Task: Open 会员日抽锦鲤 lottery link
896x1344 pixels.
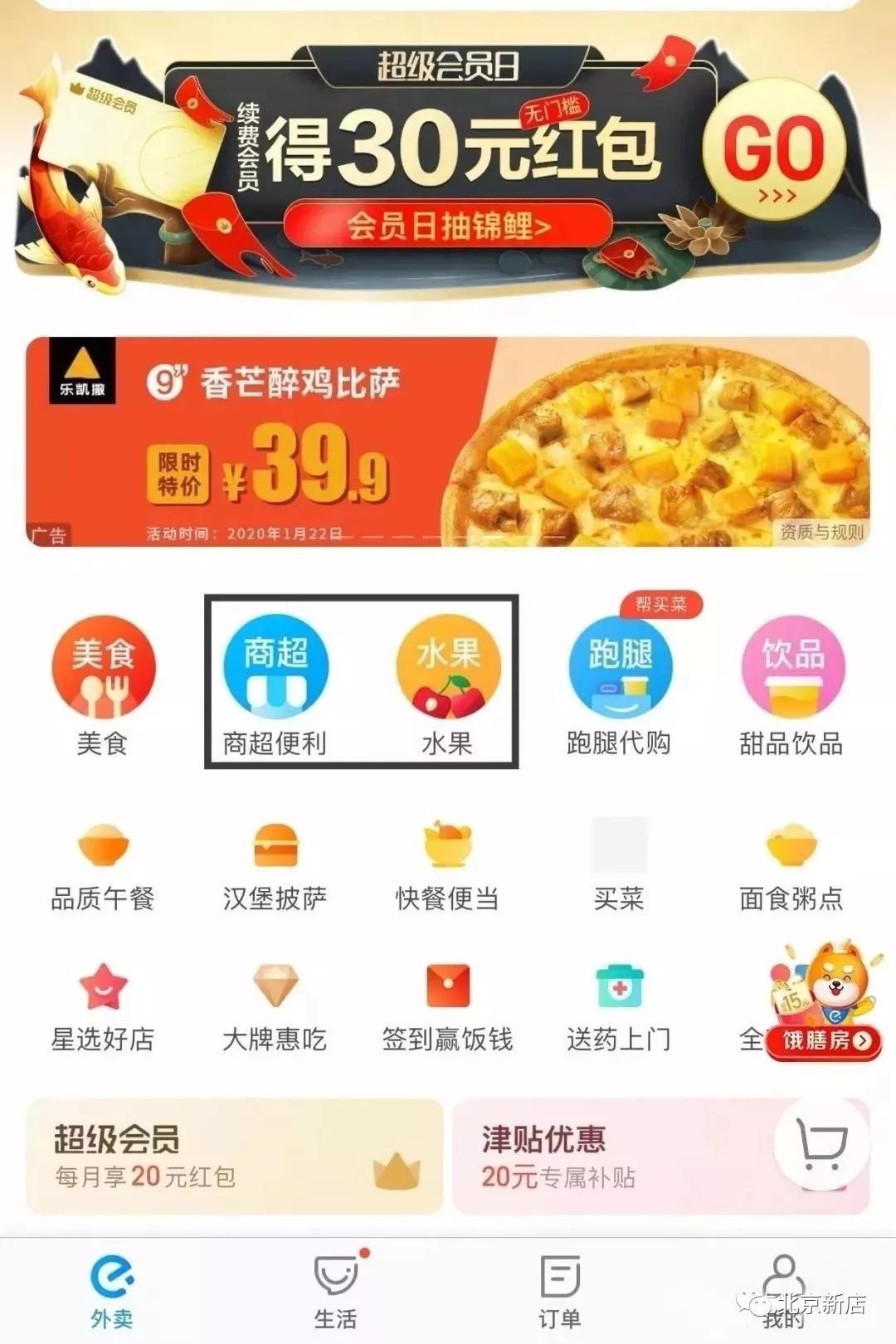Action: (448, 225)
